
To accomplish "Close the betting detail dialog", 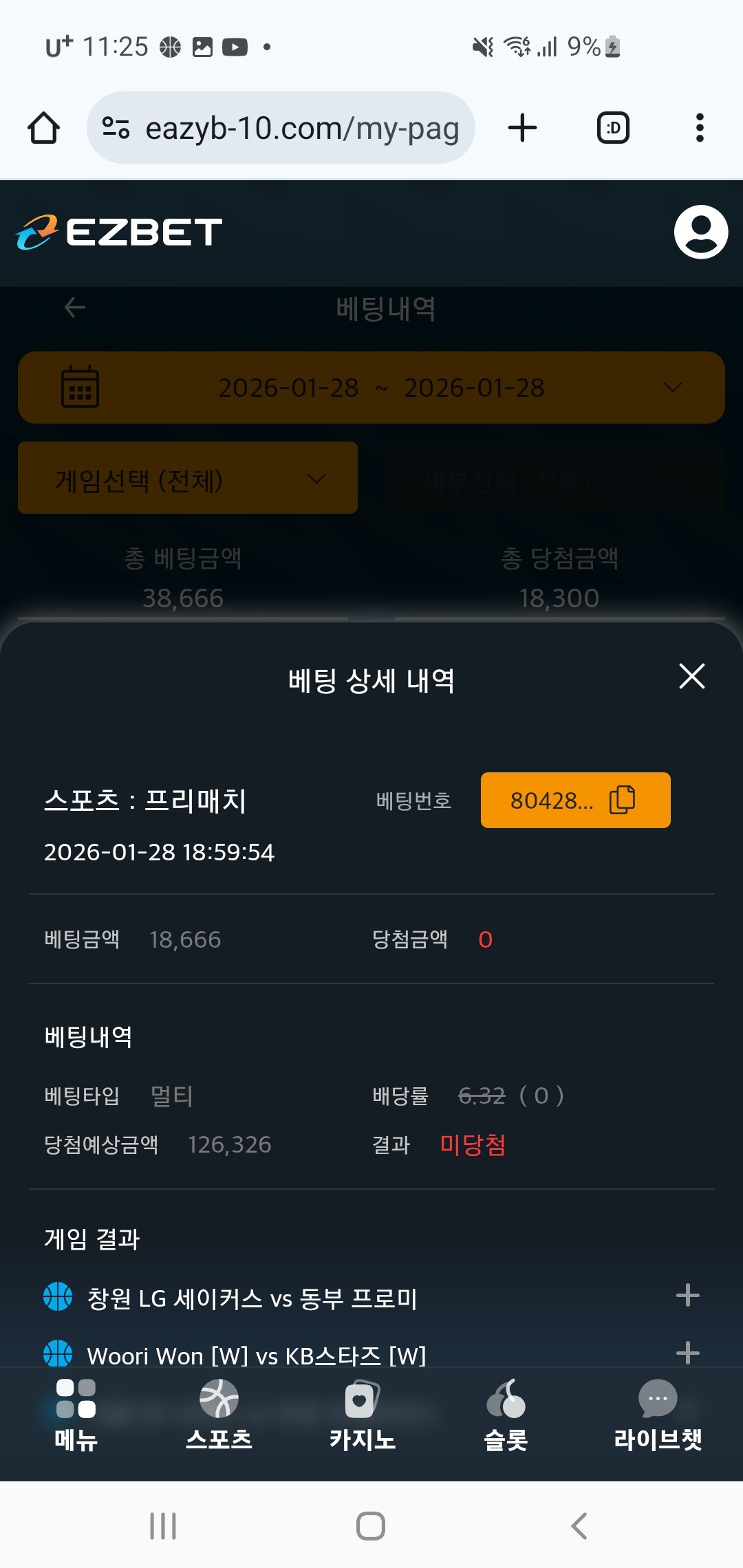I will (691, 677).
